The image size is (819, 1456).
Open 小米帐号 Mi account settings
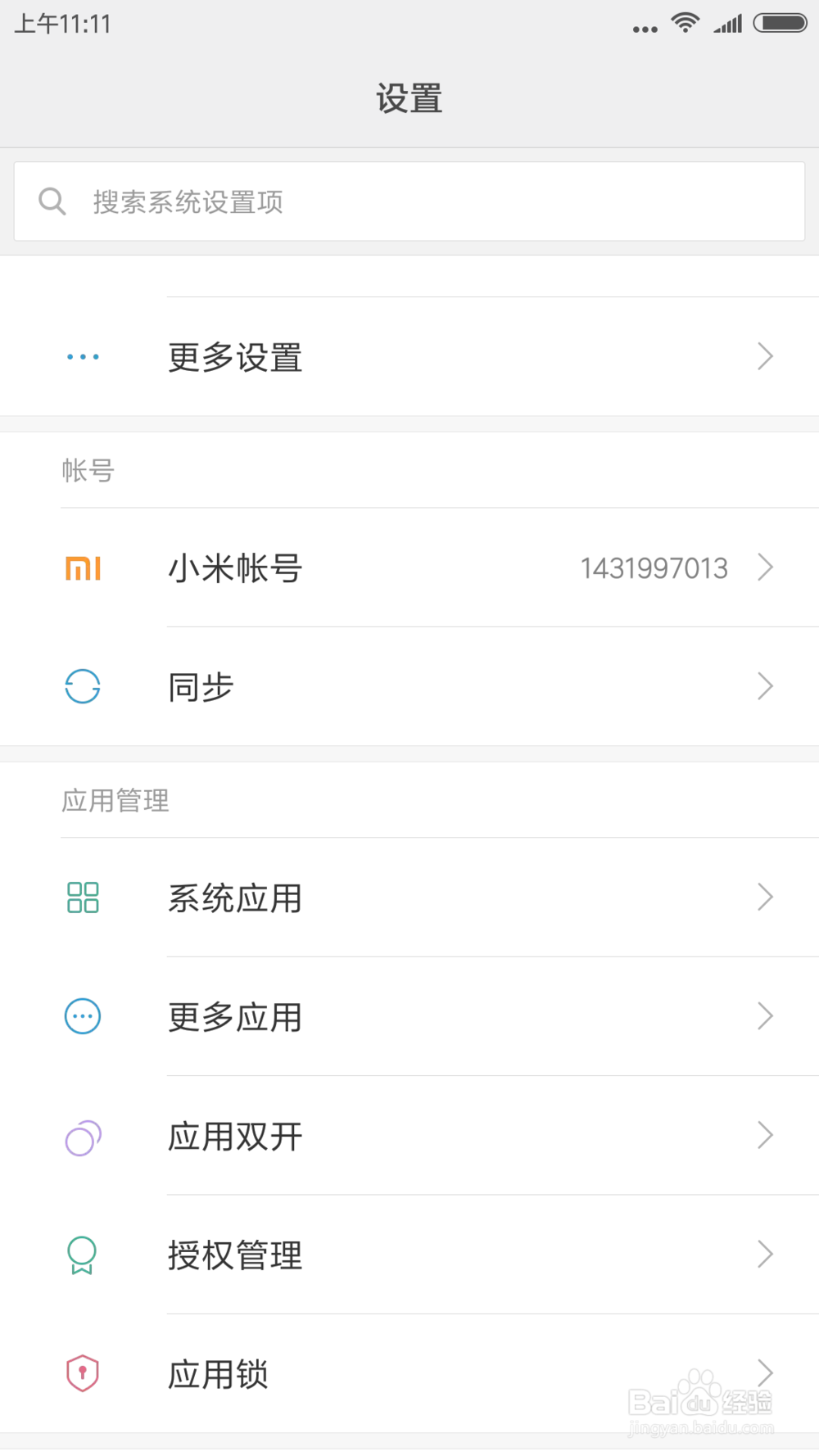[x=409, y=567]
